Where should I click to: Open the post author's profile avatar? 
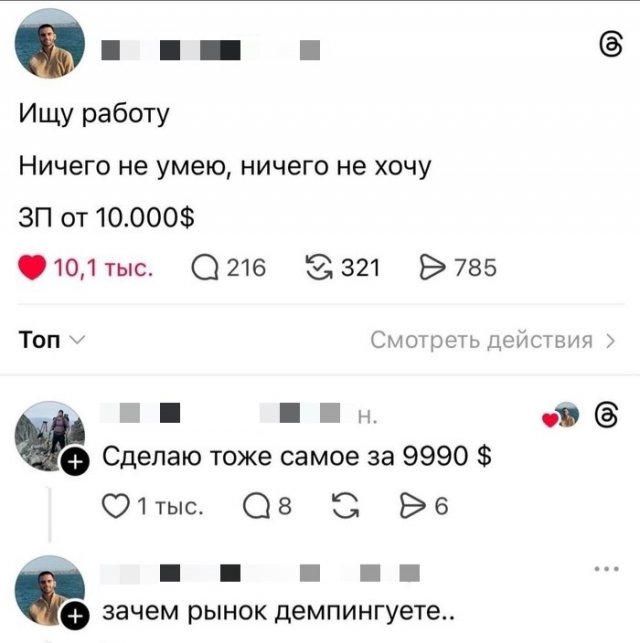pyautogui.click(x=49, y=44)
